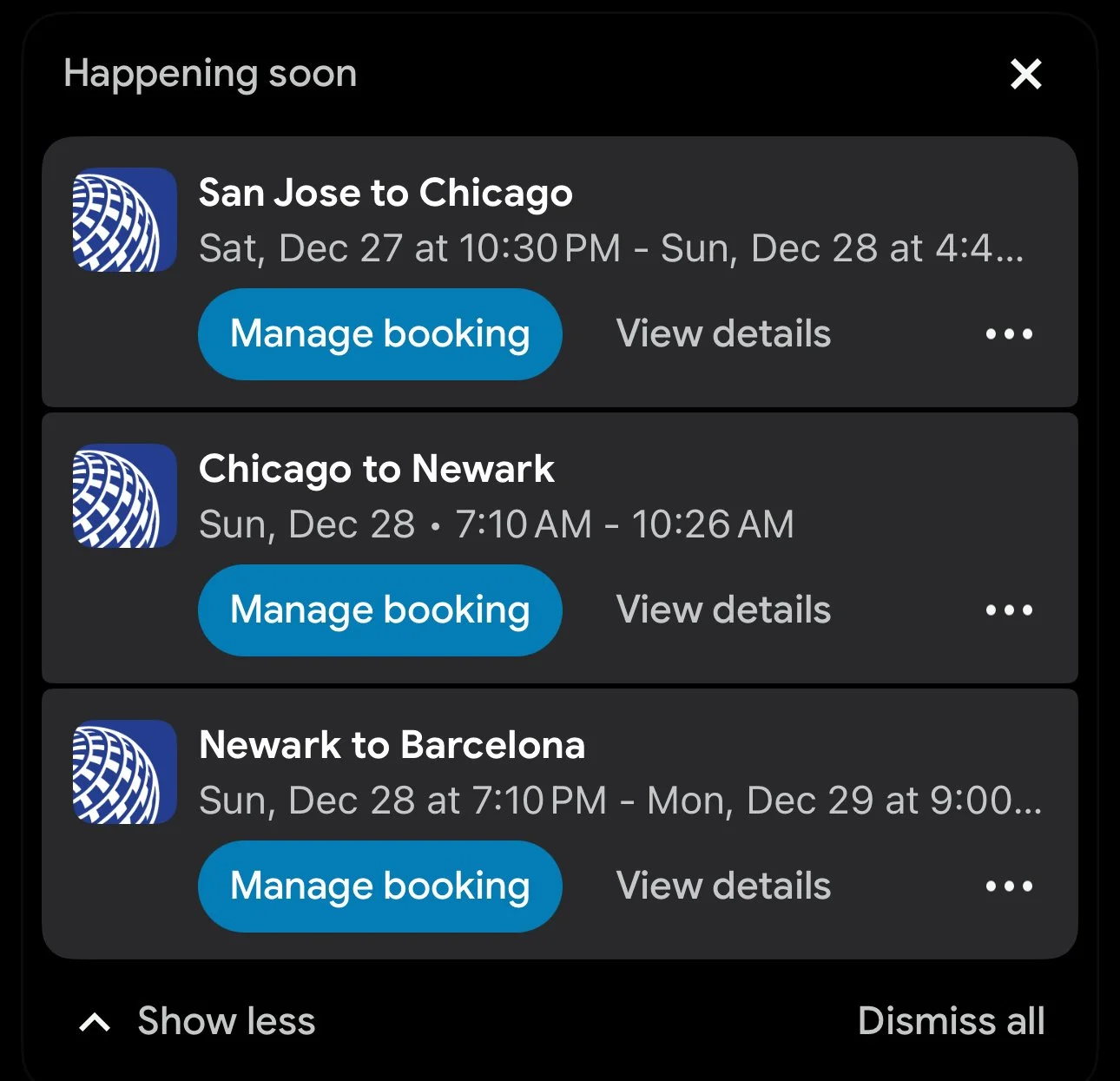Open more options for Chicago to Newark
The height and width of the screenshot is (1081, 1120).
coord(1009,610)
